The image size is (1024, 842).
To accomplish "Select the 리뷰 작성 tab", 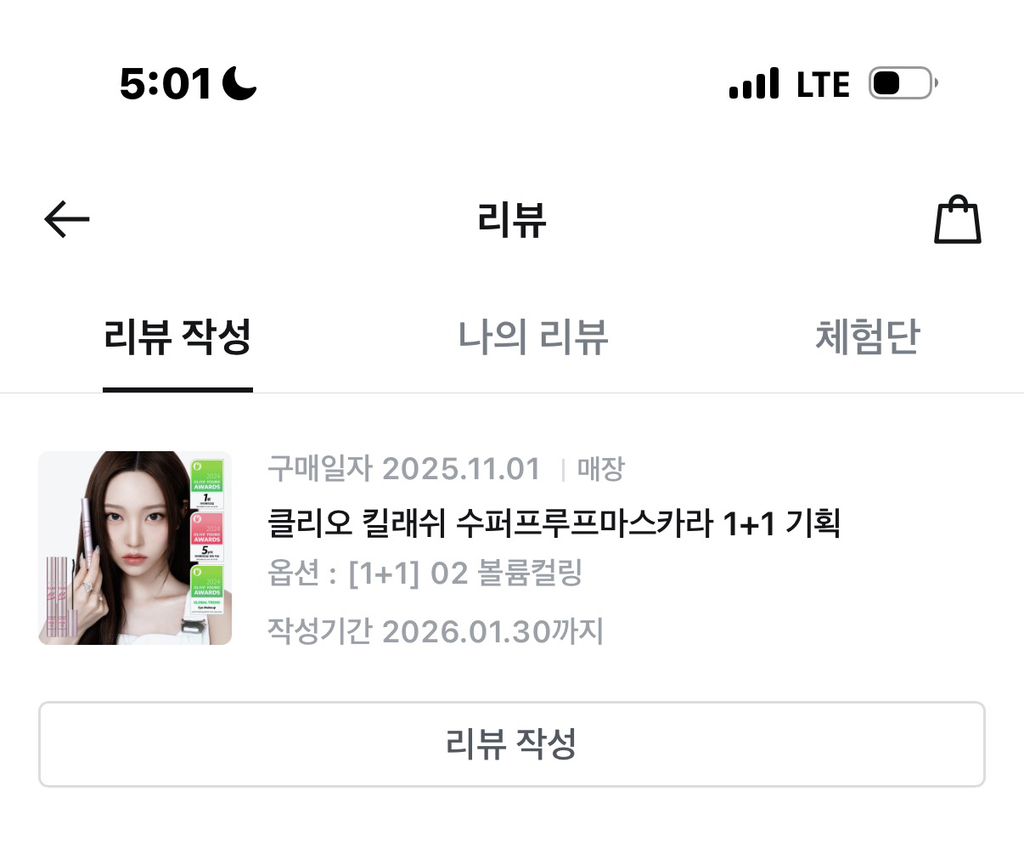I will (x=177, y=338).
